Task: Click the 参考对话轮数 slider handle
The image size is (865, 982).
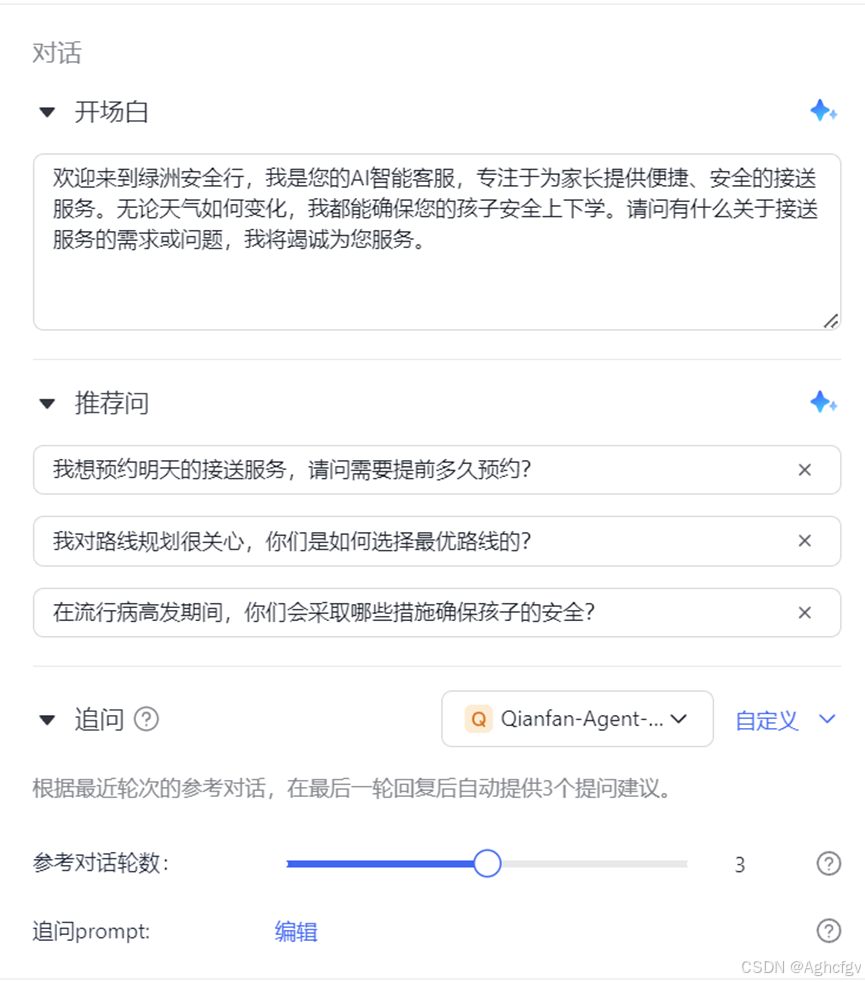Action: (x=487, y=863)
